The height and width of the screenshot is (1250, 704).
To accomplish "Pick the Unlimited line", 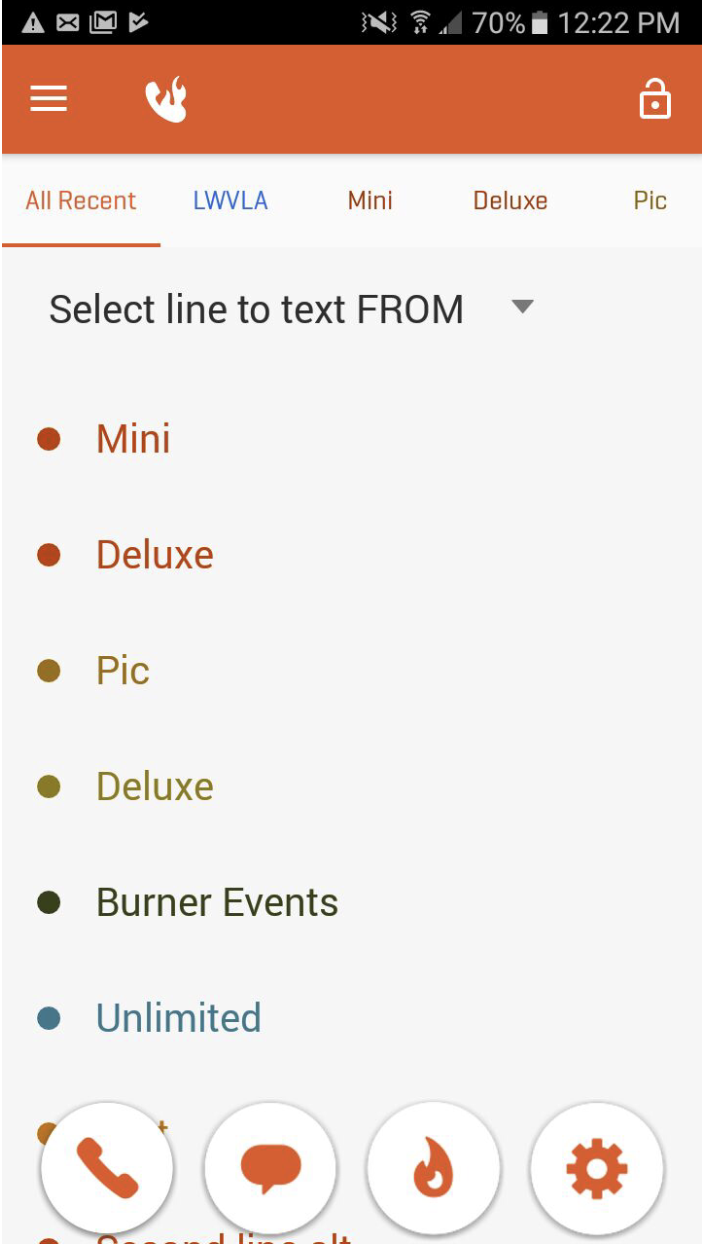I will (178, 1018).
